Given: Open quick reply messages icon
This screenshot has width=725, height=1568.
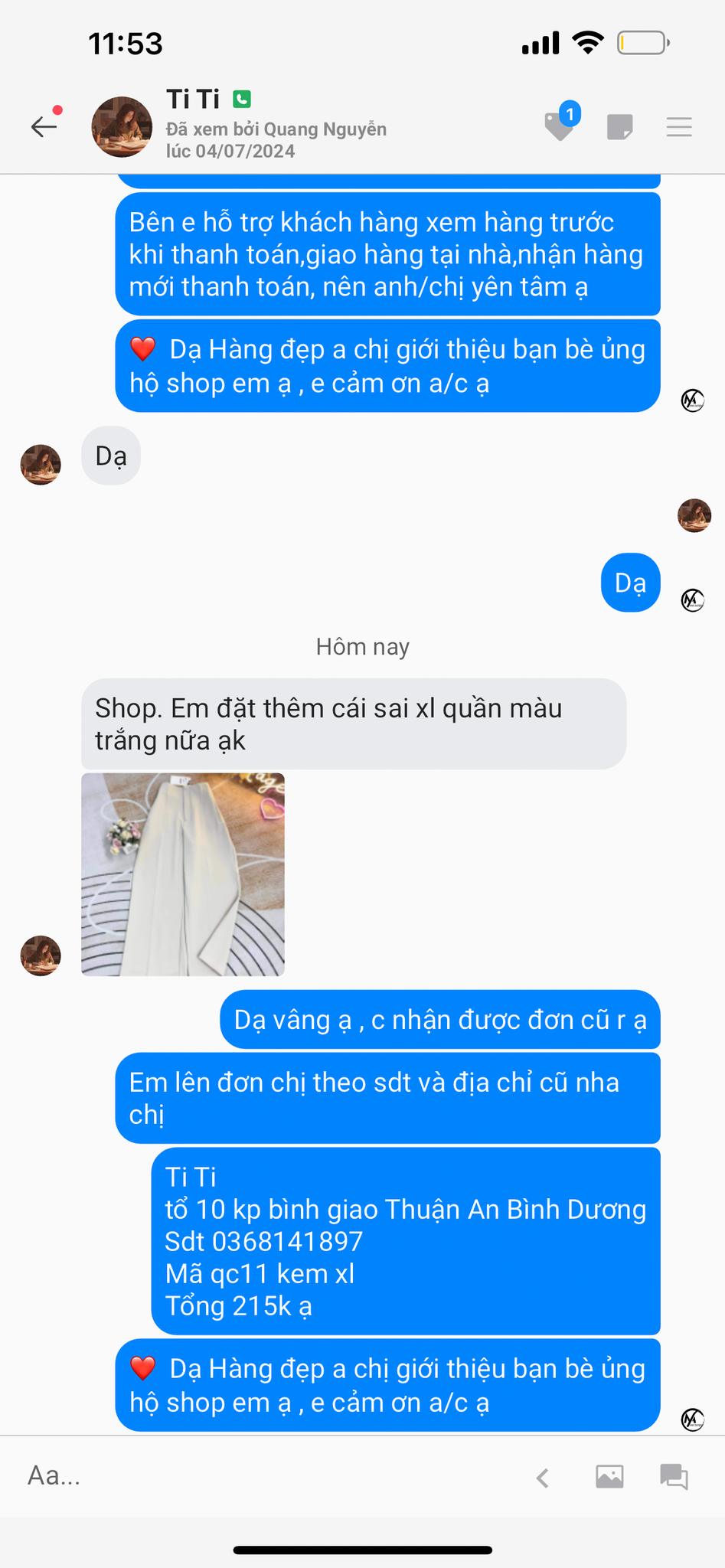Looking at the screenshot, I should [x=674, y=1476].
